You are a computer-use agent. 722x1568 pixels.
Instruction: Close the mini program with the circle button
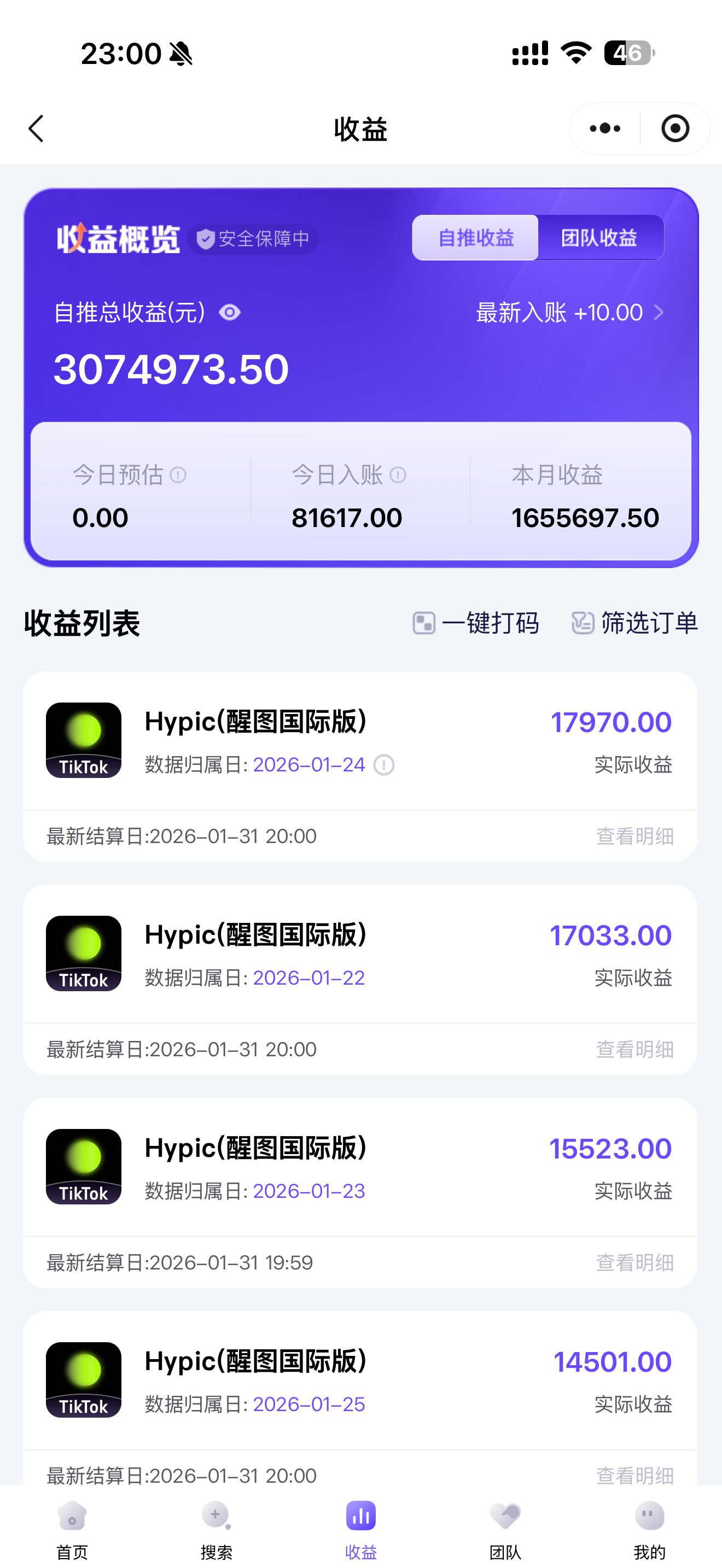(674, 128)
